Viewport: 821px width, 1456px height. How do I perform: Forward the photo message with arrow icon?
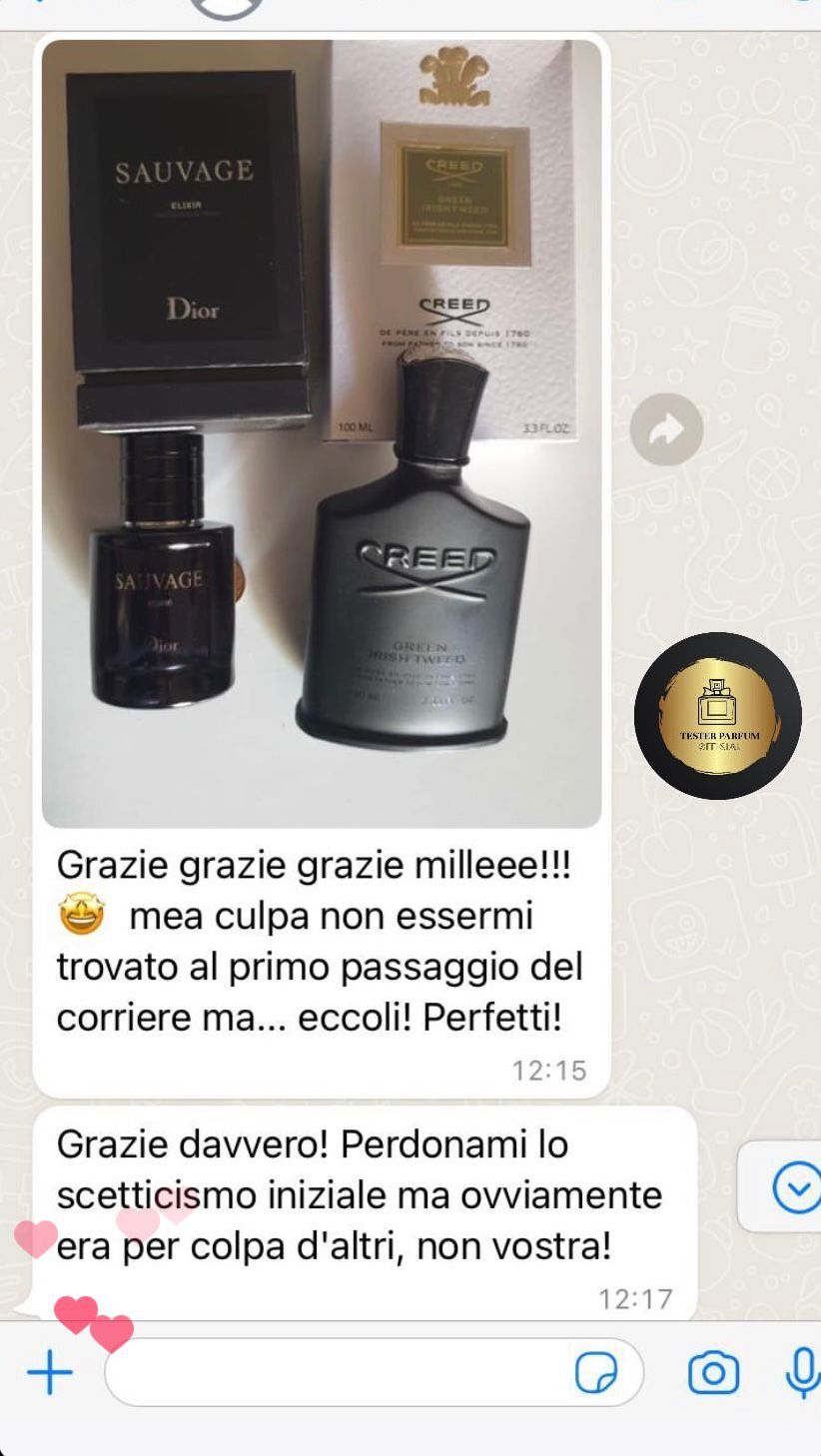coord(666,429)
